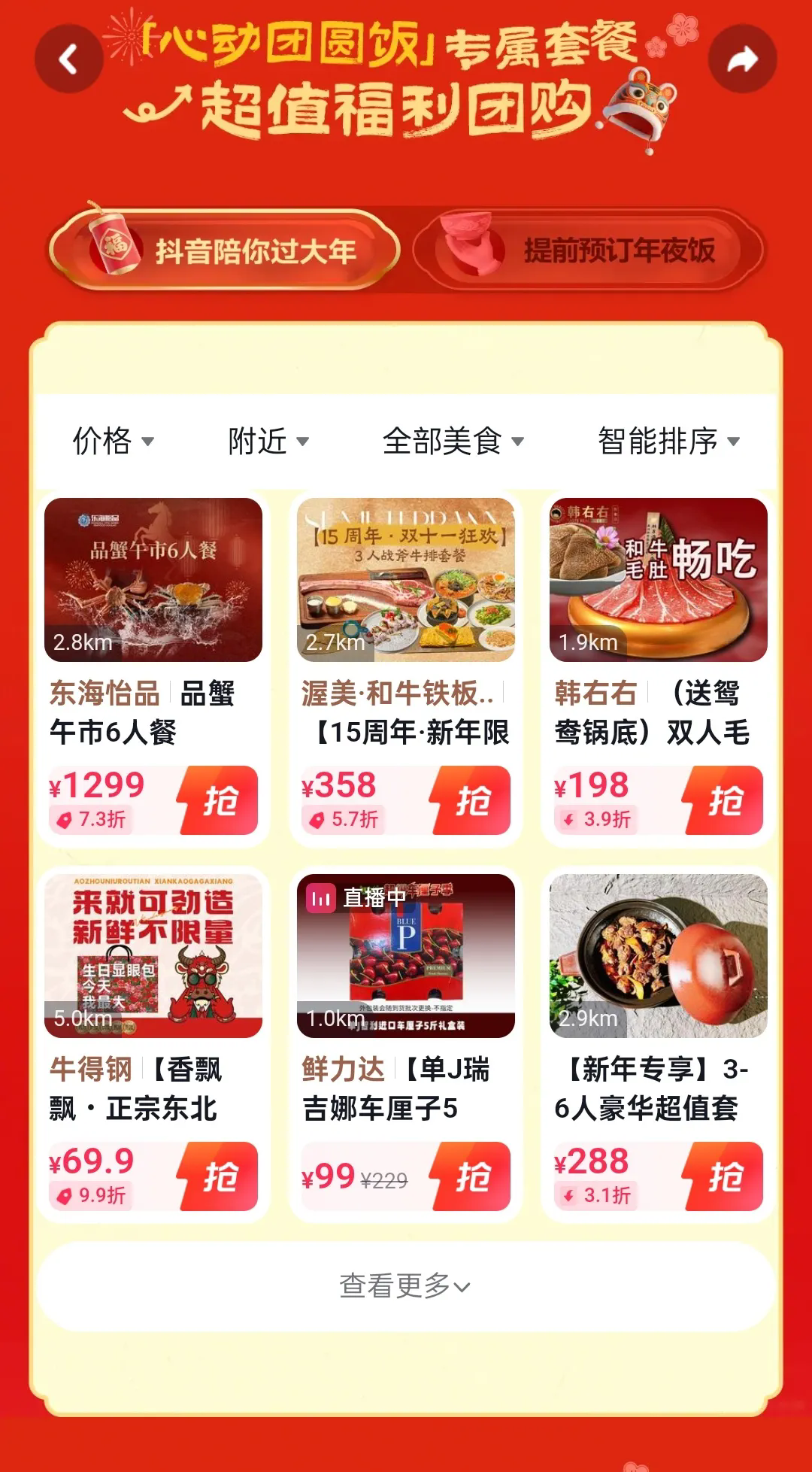This screenshot has height=1472, width=812.
Task: Open 韩右右 双人毛肚 deal card
Action: tap(659, 580)
